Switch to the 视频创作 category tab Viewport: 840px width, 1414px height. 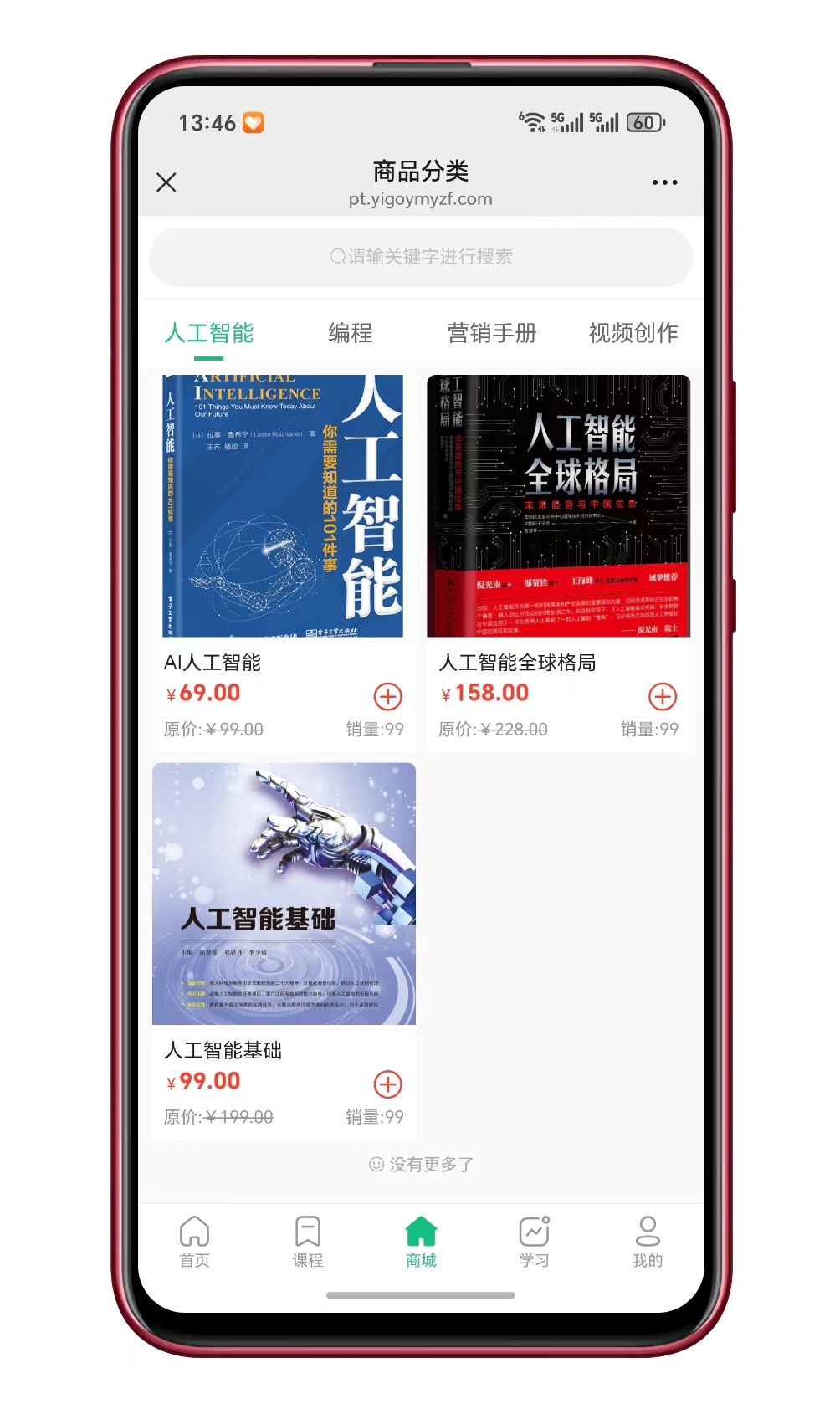(633, 333)
